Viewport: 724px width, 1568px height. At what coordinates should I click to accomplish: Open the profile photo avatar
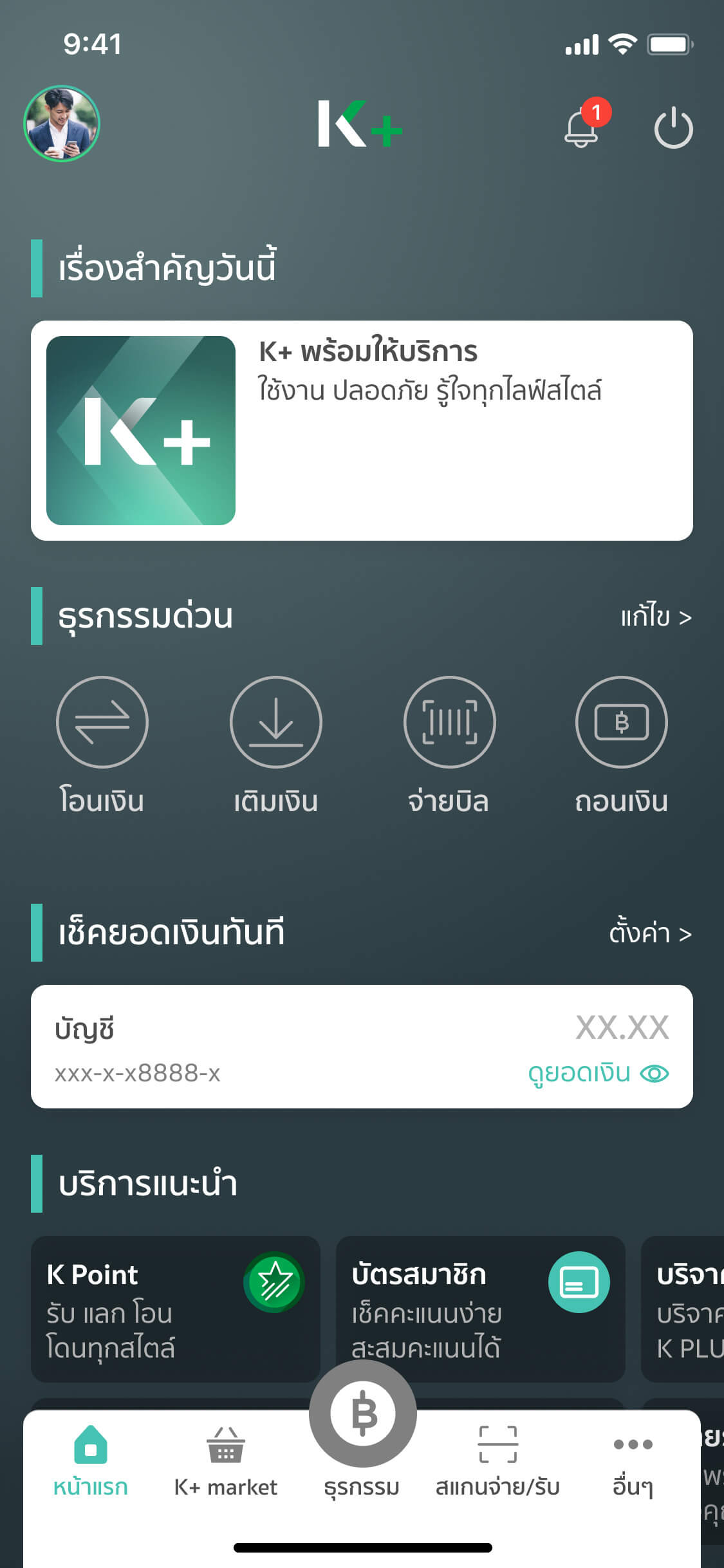(x=62, y=123)
